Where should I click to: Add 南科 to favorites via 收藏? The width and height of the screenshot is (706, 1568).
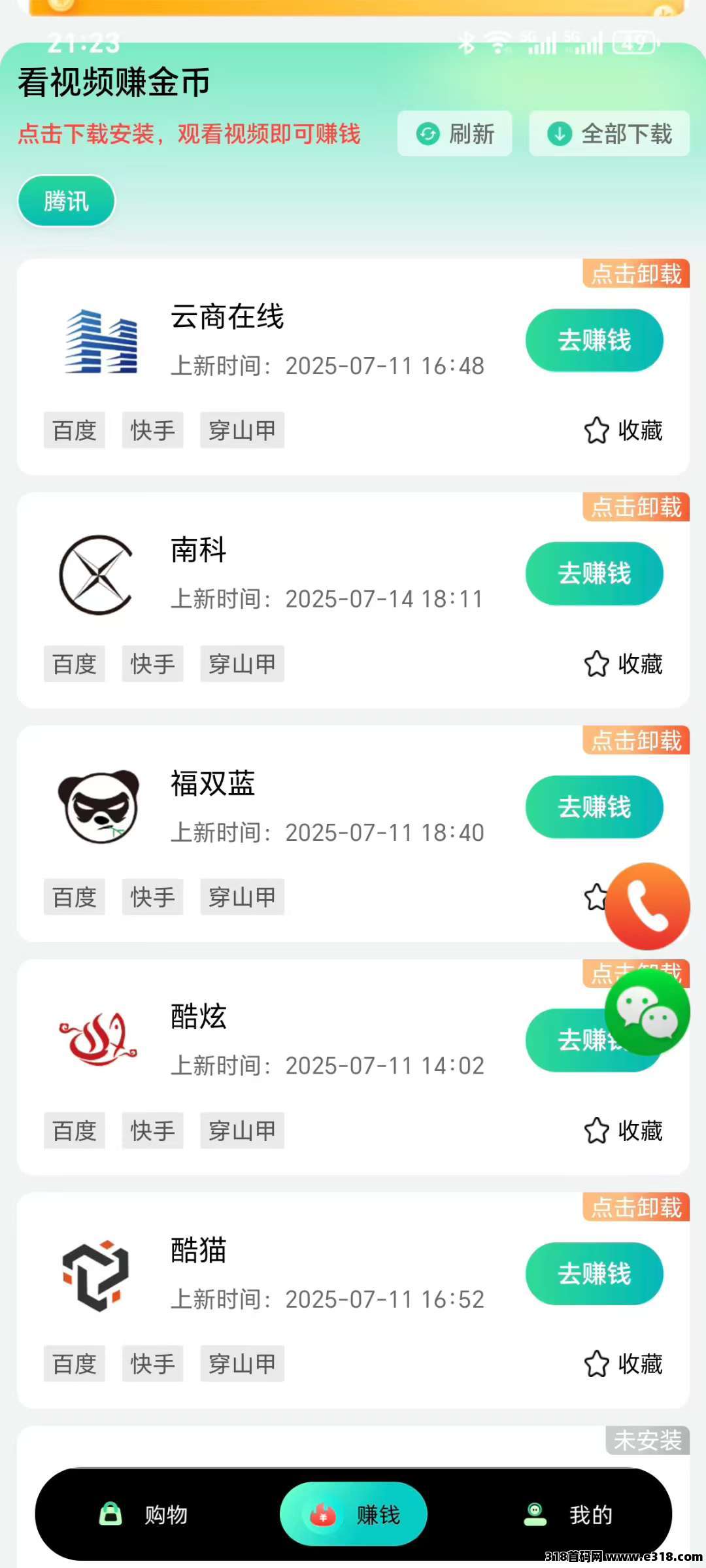pyautogui.click(x=623, y=664)
